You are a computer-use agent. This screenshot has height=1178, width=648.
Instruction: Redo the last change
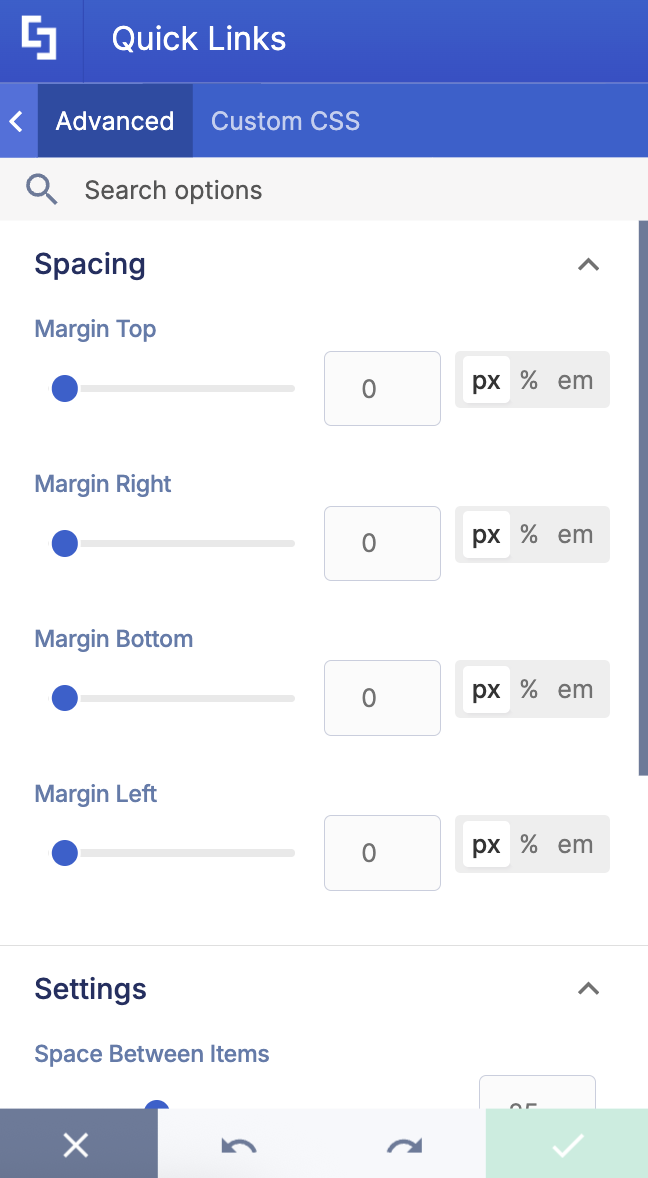pos(404,1146)
